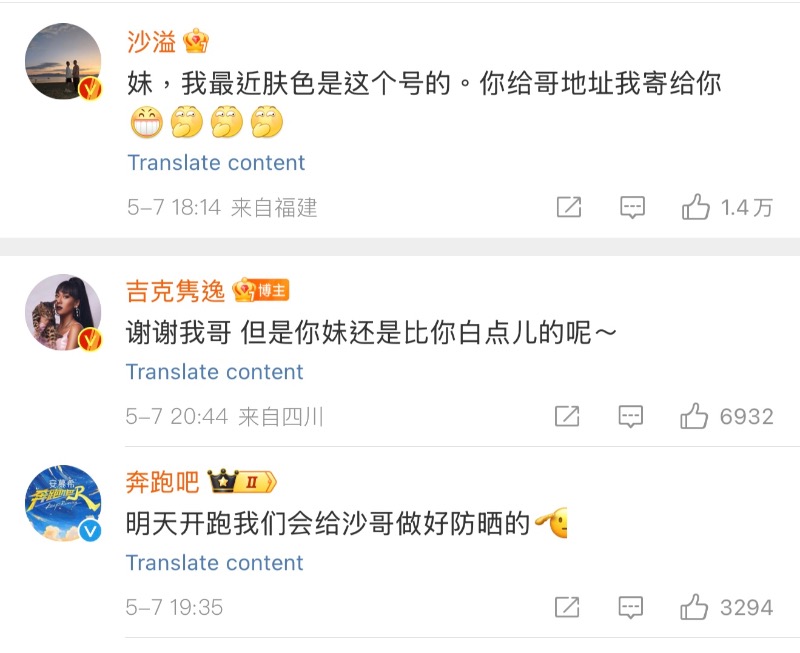The width and height of the screenshot is (800, 653).
Task: Like 沙溢's comment with 1.4万 likes
Action: click(x=696, y=207)
